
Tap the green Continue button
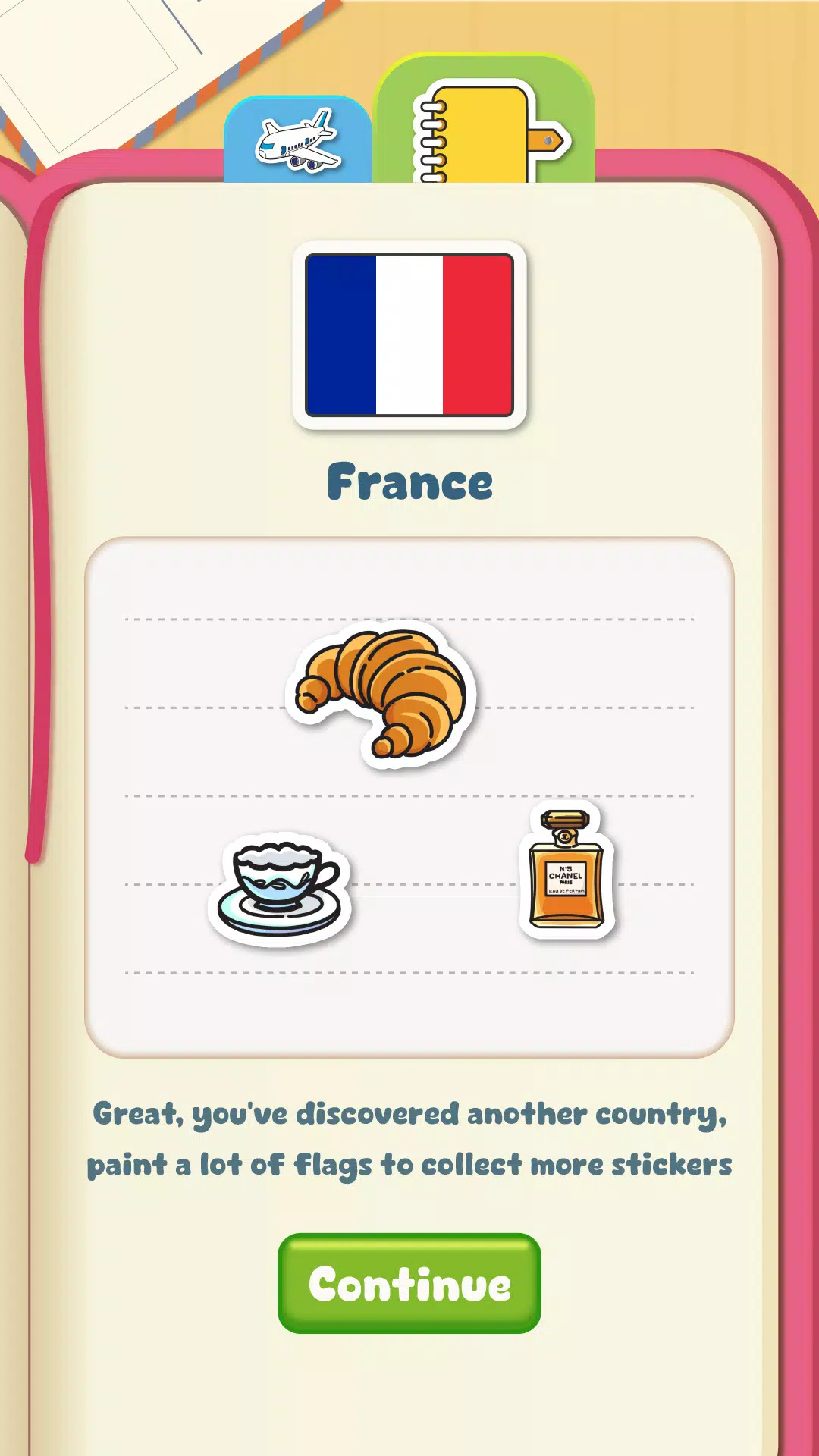point(409,1283)
